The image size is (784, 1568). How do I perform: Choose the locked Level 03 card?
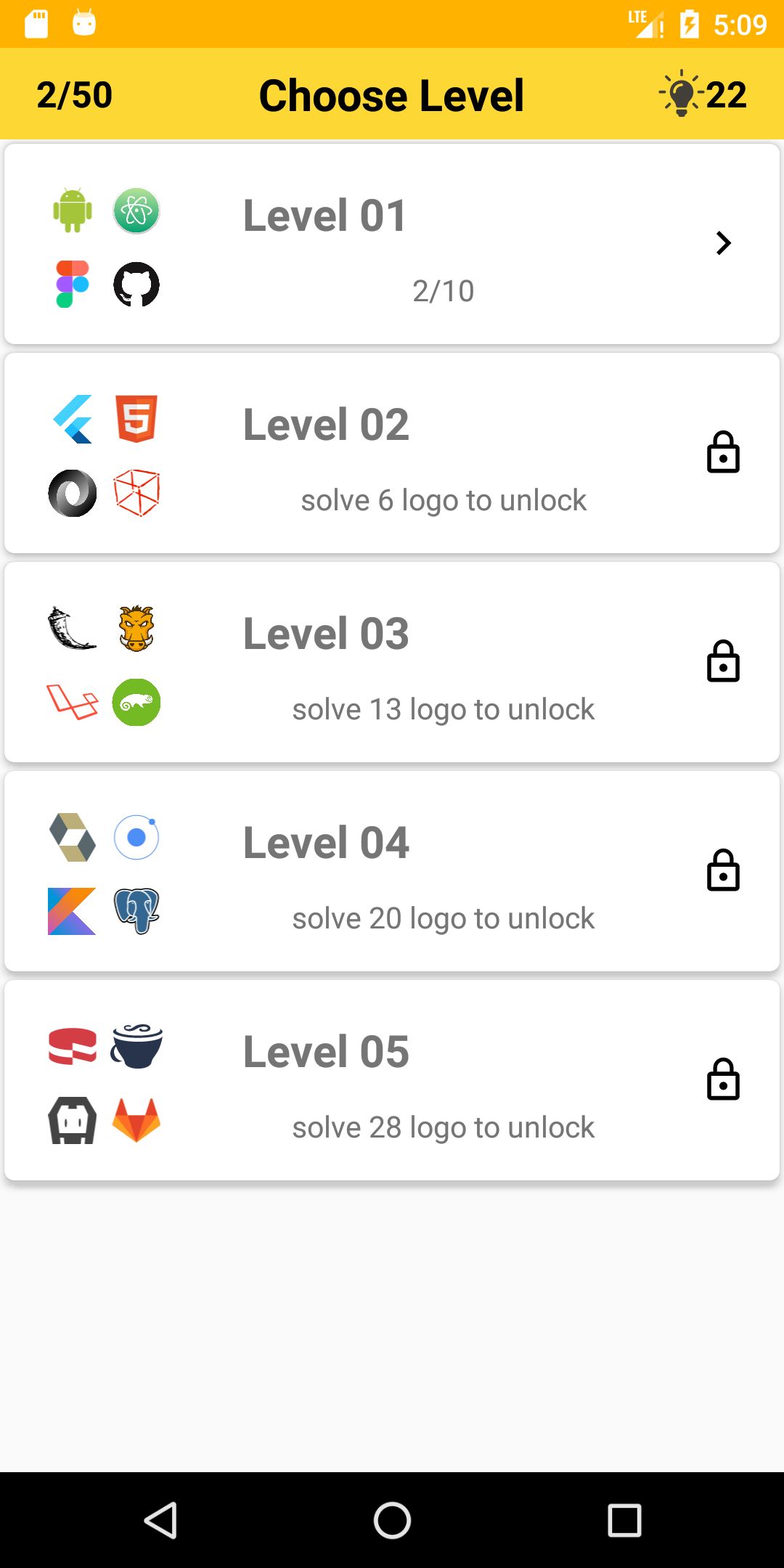(392, 662)
